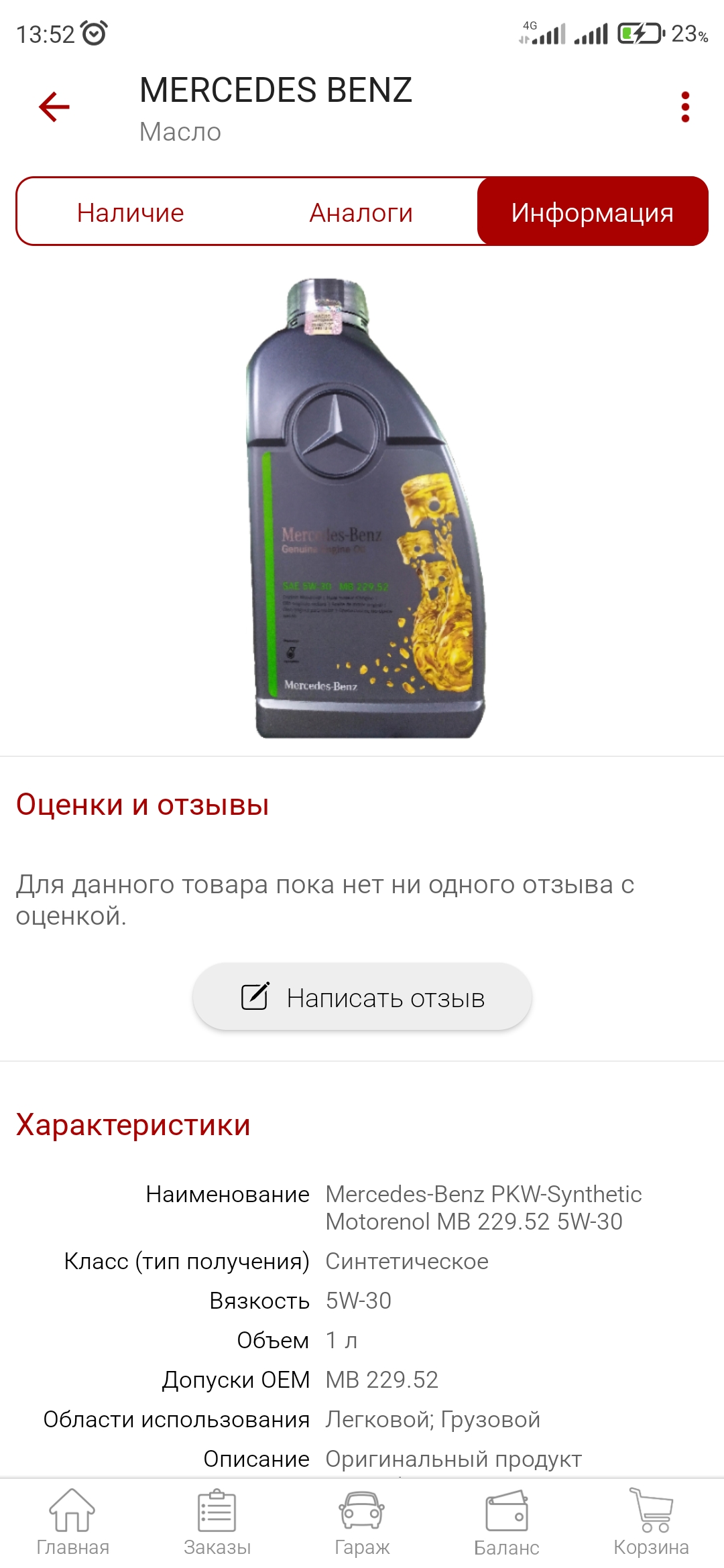Open the Mercedes-Benz oil bottle image

[x=366, y=509]
